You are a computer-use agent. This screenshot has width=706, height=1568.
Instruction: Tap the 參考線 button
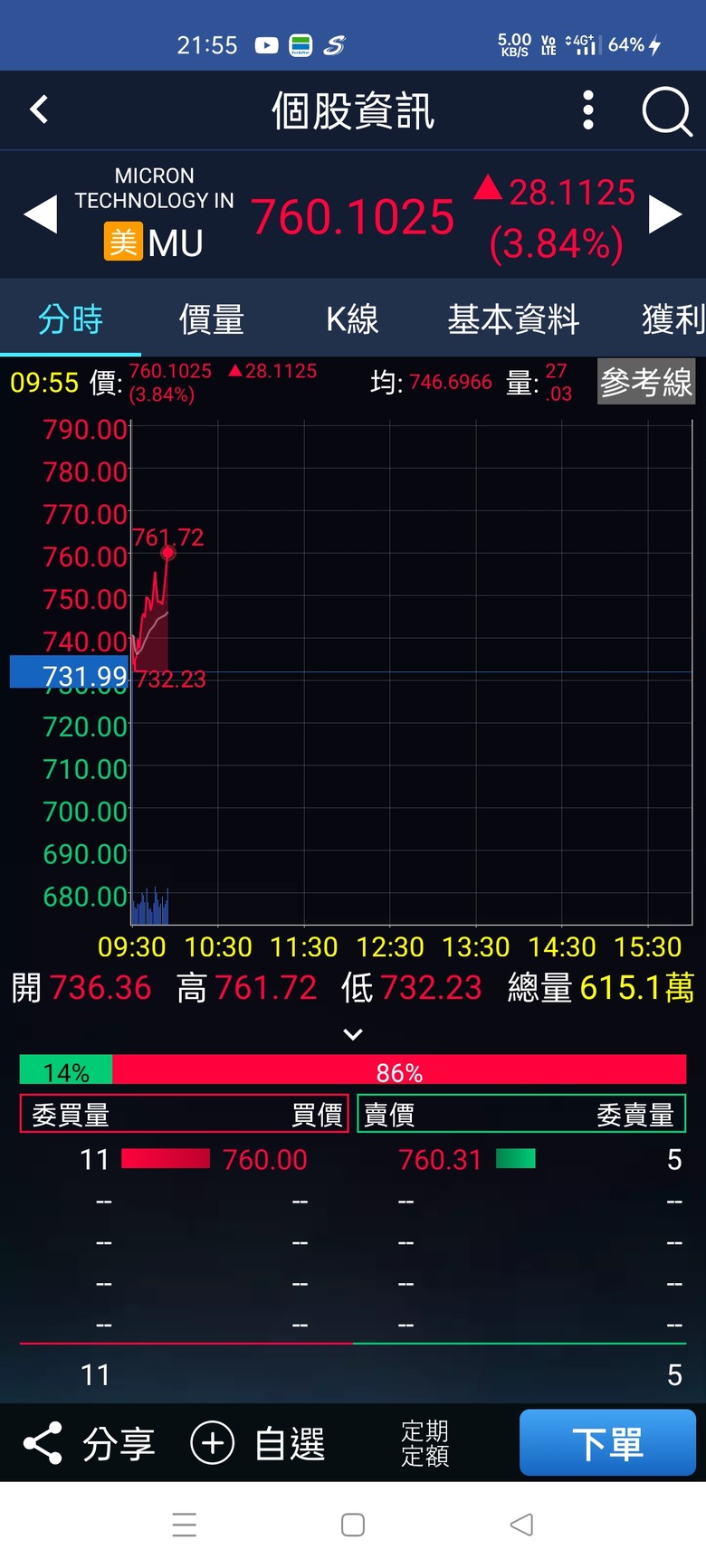pyautogui.click(x=646, y=382)
